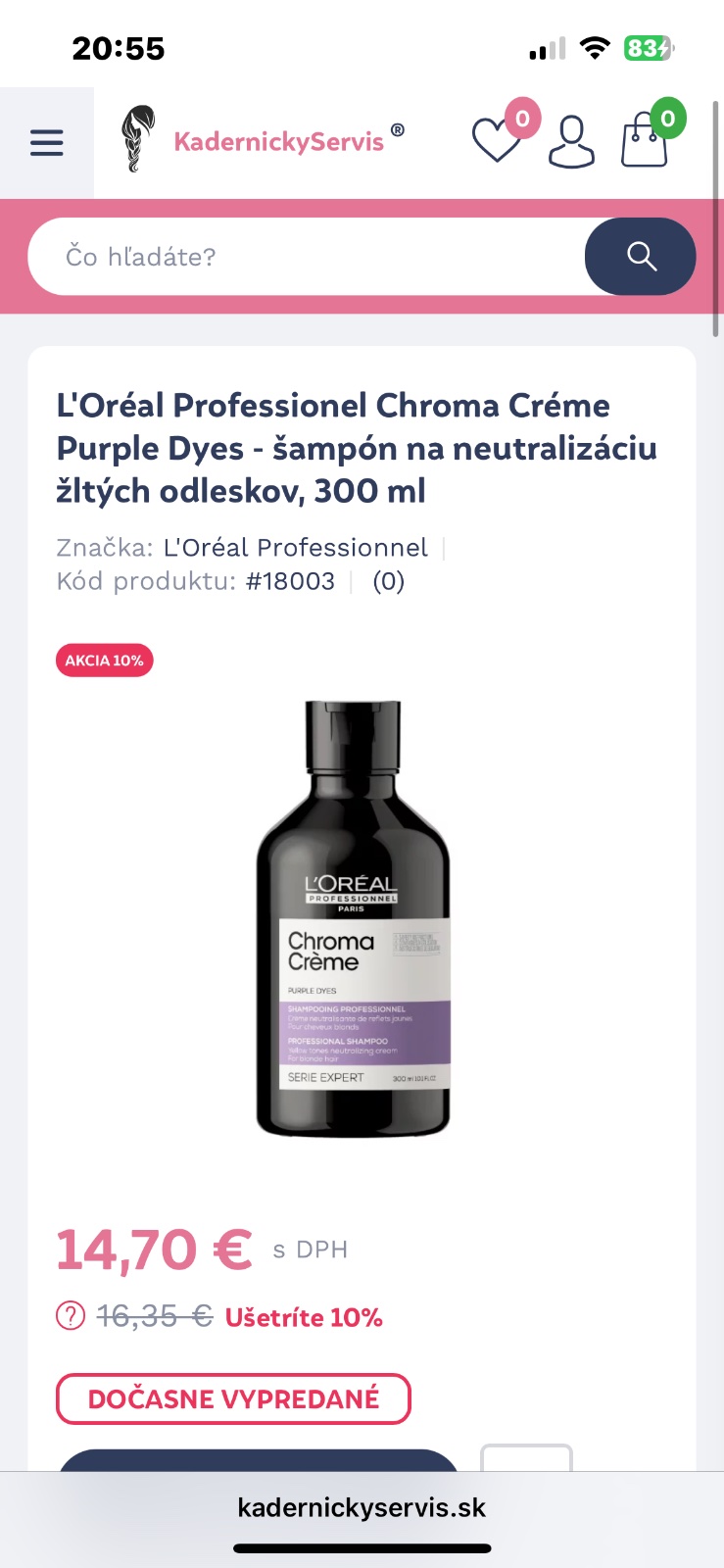Go to KadernickyServis home via logo
This screenshot has width=724, height=1568.
click(262, 140)
